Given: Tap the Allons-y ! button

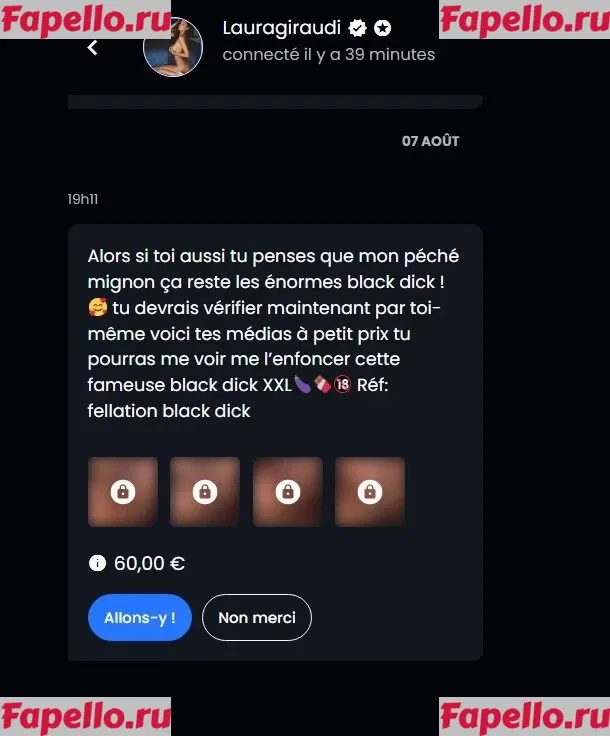Looking at the screenshot, I should pyautogui.click(x=139, y=617).
